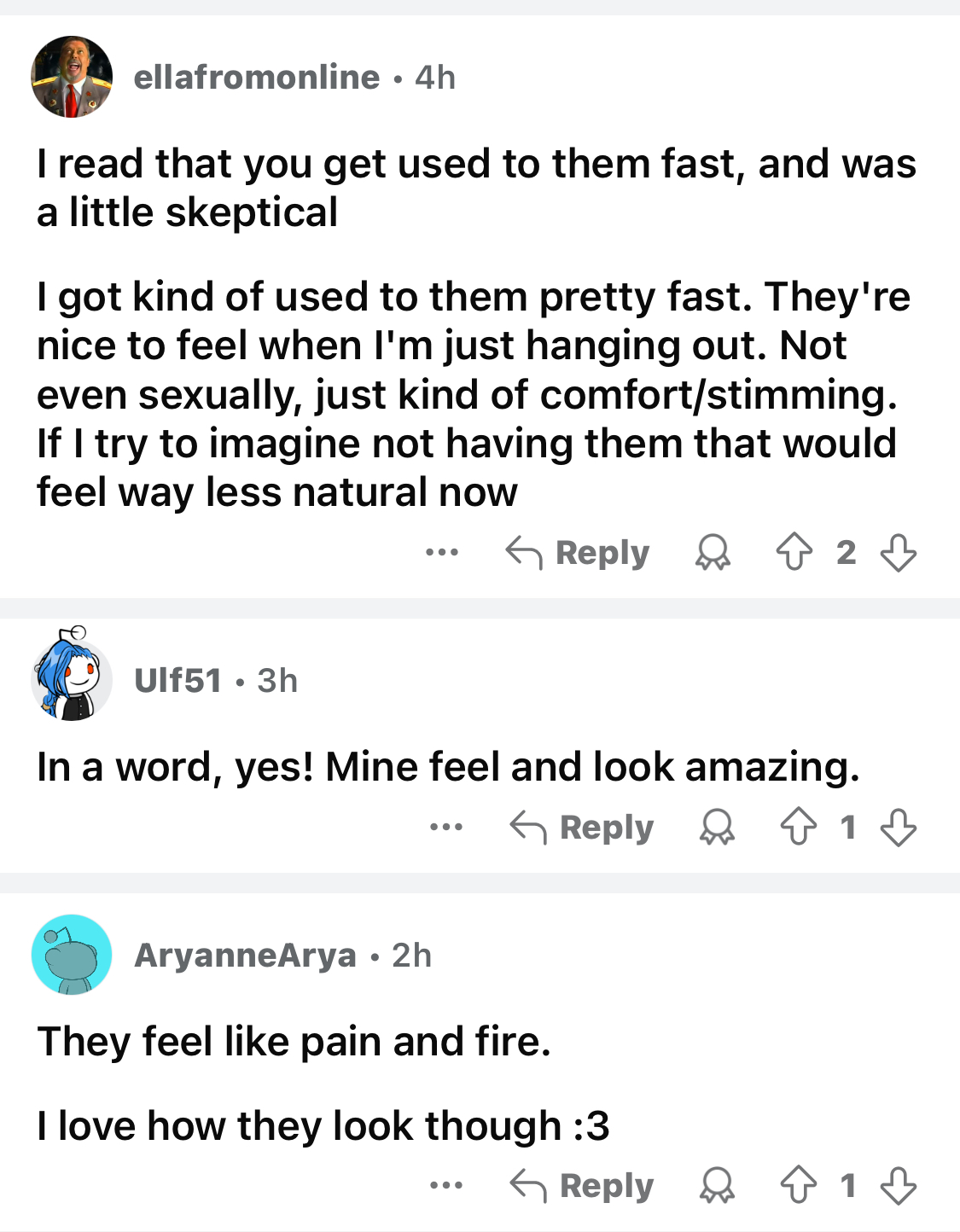960x1232 pixels.
Task: Upvote ellafromonline's comment
Action: [794, 552]
